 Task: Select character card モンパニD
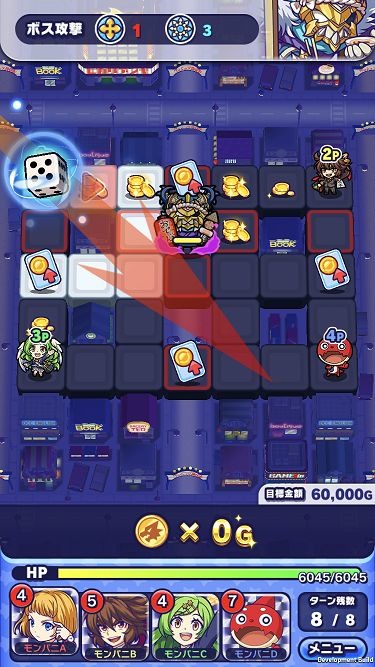click(256, 625)
